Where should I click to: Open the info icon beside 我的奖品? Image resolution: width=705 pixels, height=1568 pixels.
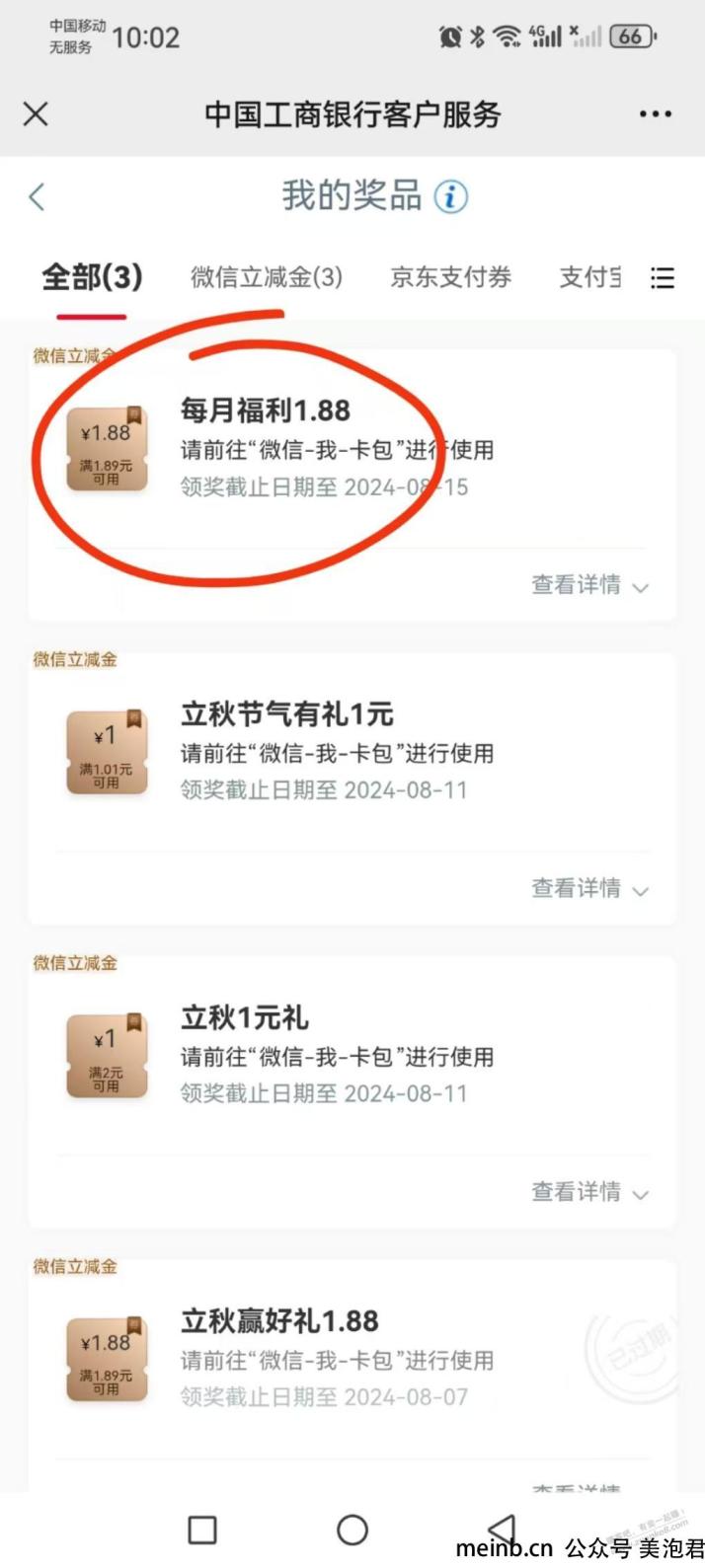tap(451, 196)
